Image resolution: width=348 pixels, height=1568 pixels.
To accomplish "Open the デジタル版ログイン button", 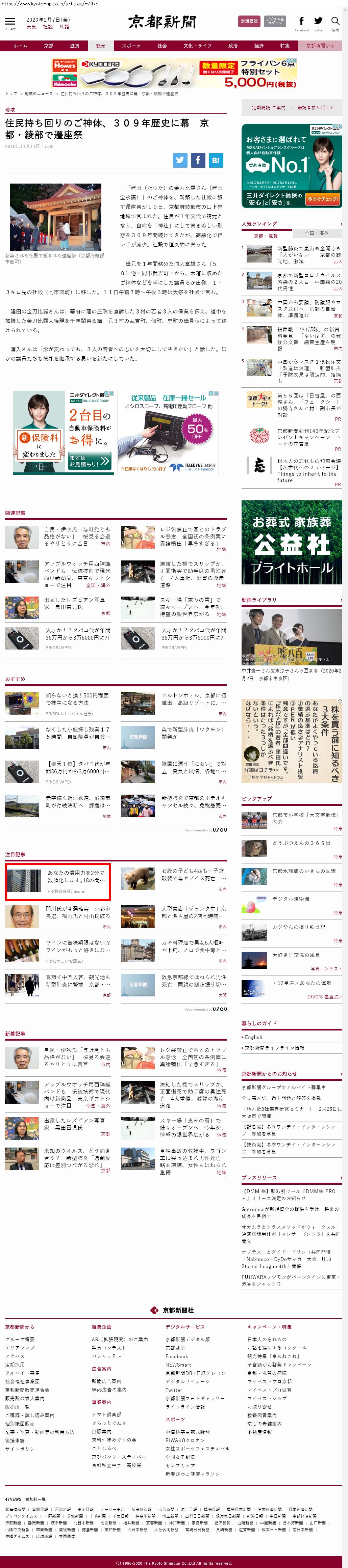I will [x=274, y=21].
